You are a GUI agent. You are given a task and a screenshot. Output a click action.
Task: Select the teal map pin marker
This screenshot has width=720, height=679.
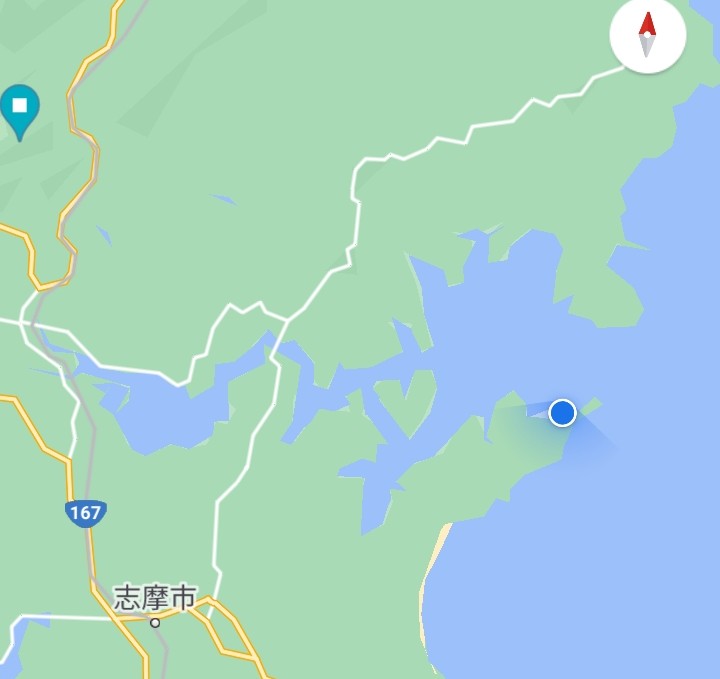pos(19,107)
